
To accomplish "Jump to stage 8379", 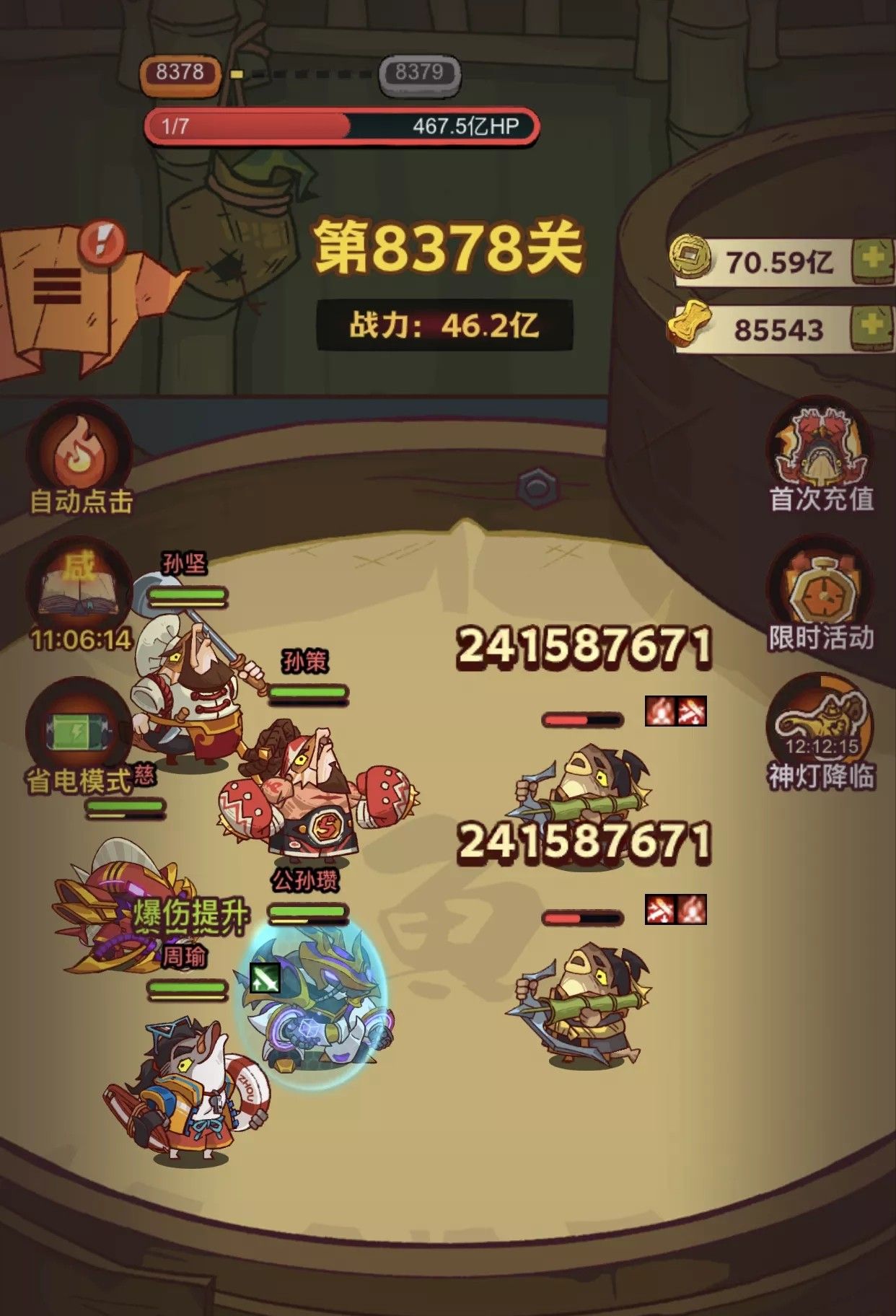I will pyautogui.click(x=419, y=73).
